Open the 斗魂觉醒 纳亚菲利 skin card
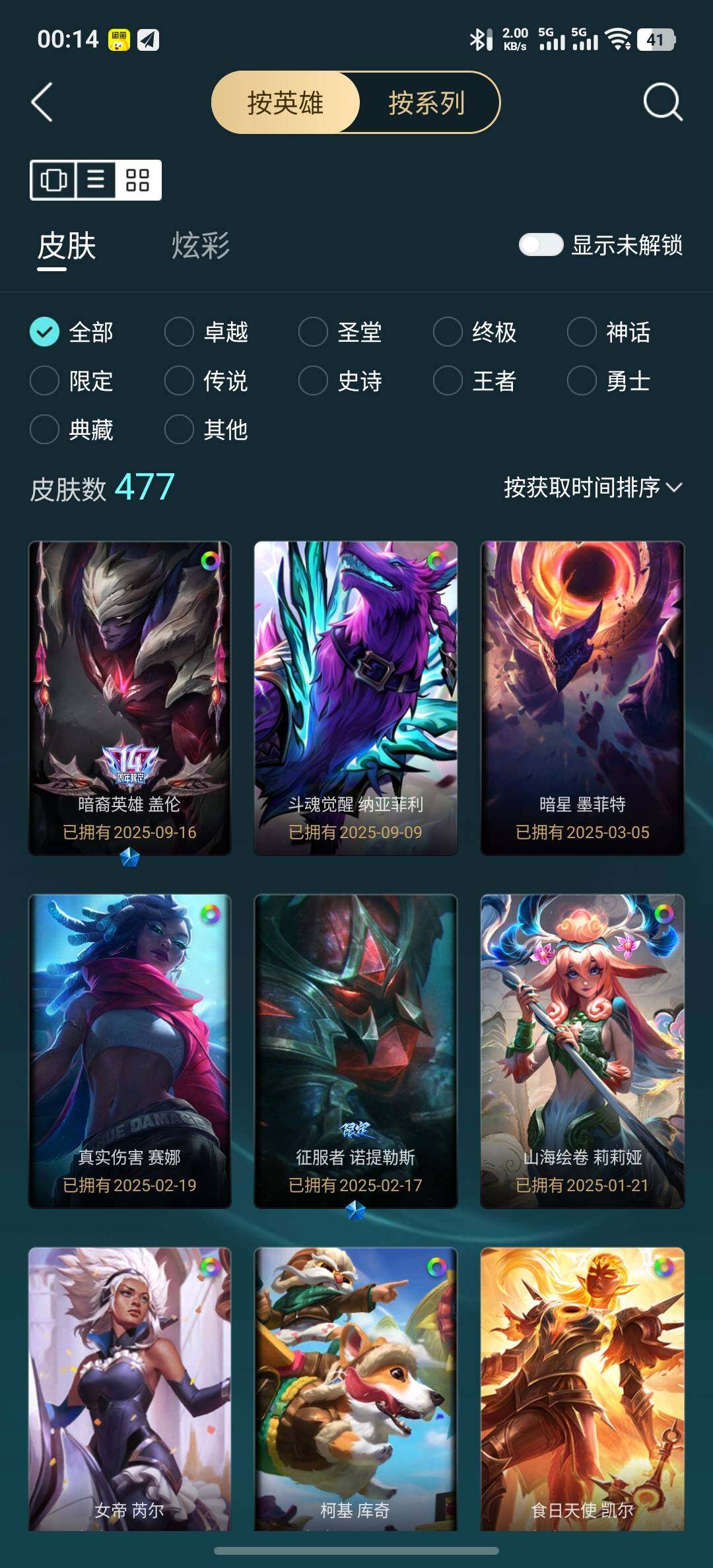The height and width of the screenshot is (1568, 713). coord(356,698)
